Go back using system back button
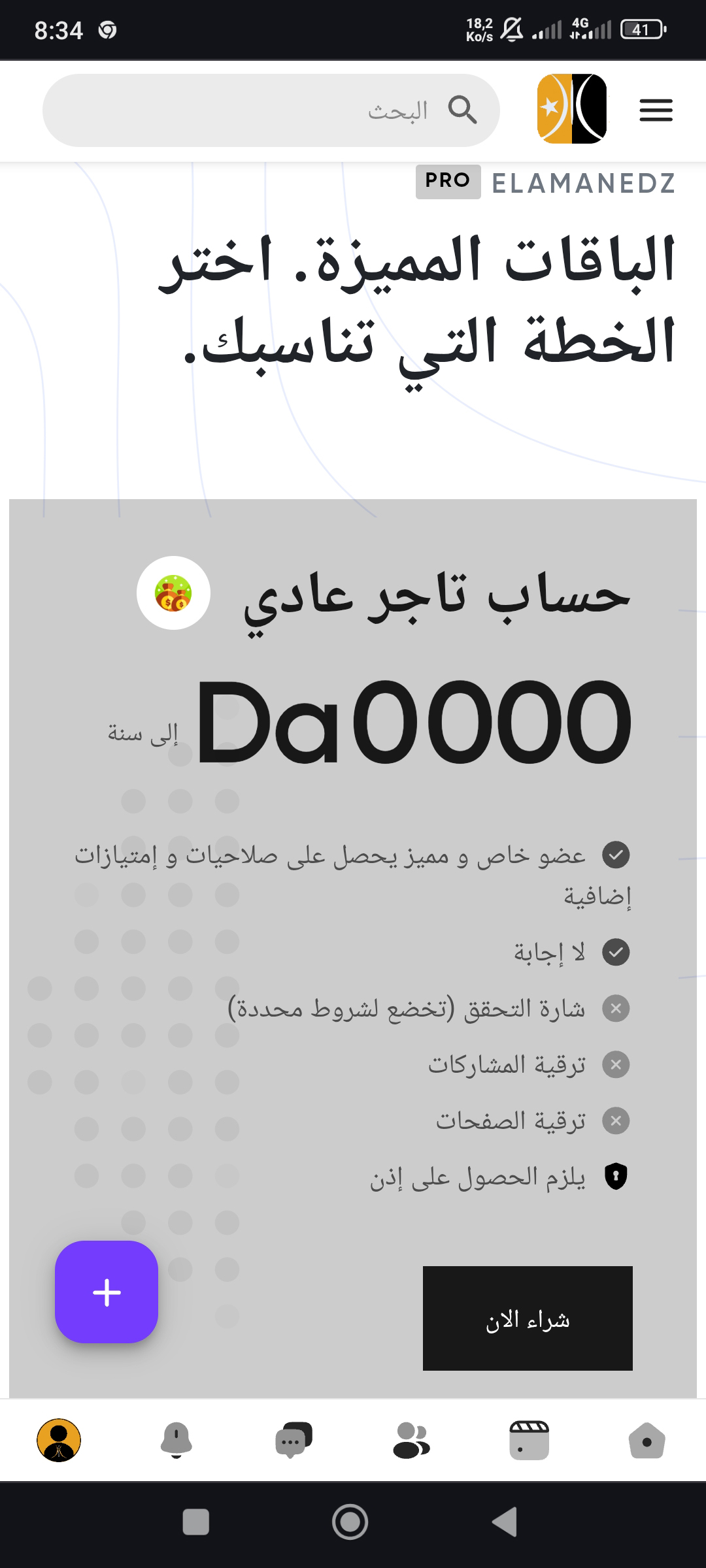This screenshot has height=1568, width=706. 504,1522
